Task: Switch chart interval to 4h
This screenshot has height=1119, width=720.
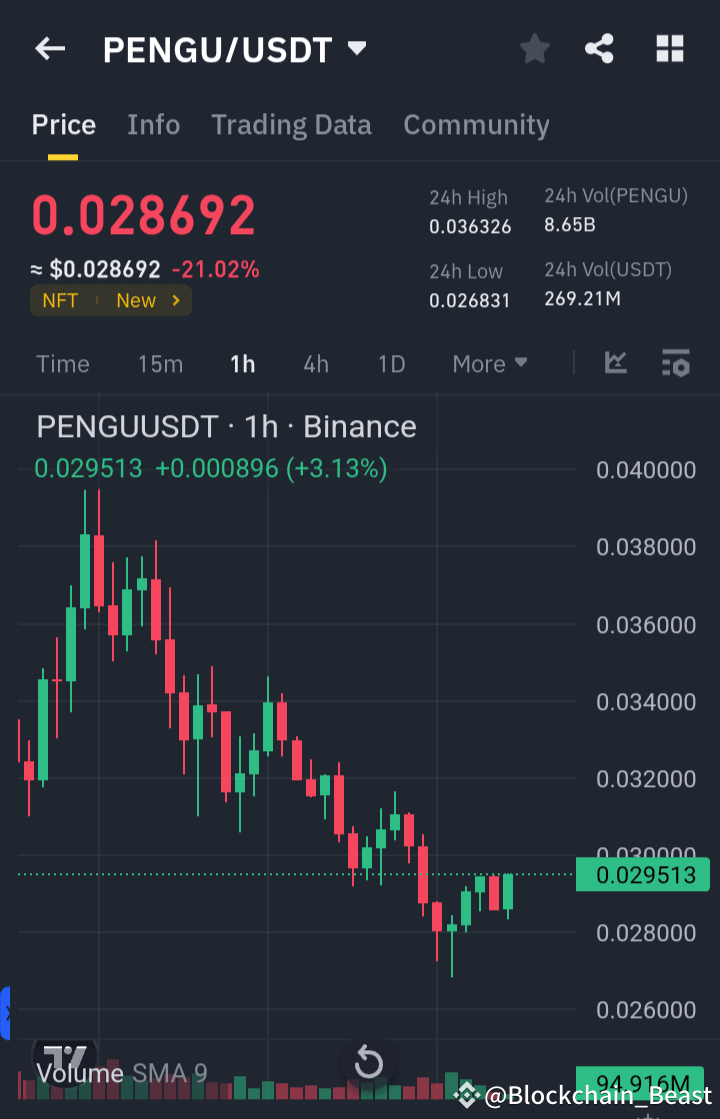Action: click(x=315, y=364)
